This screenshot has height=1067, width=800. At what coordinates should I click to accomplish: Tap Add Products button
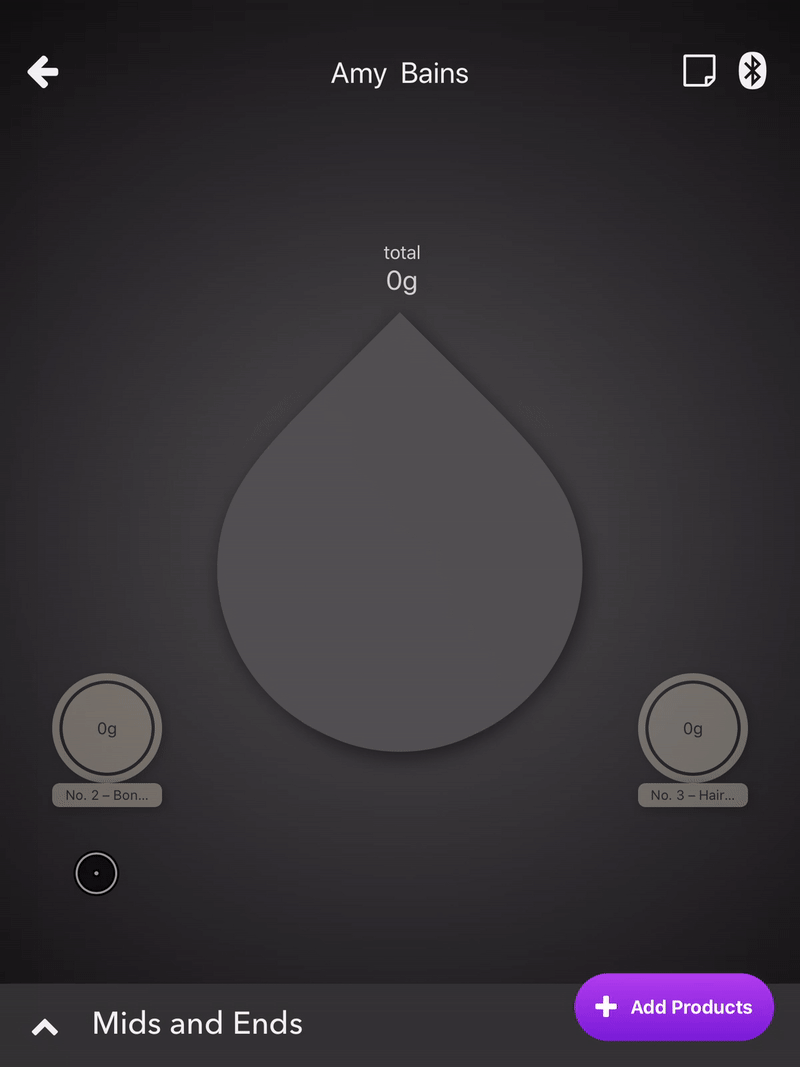click(674, 1007)
